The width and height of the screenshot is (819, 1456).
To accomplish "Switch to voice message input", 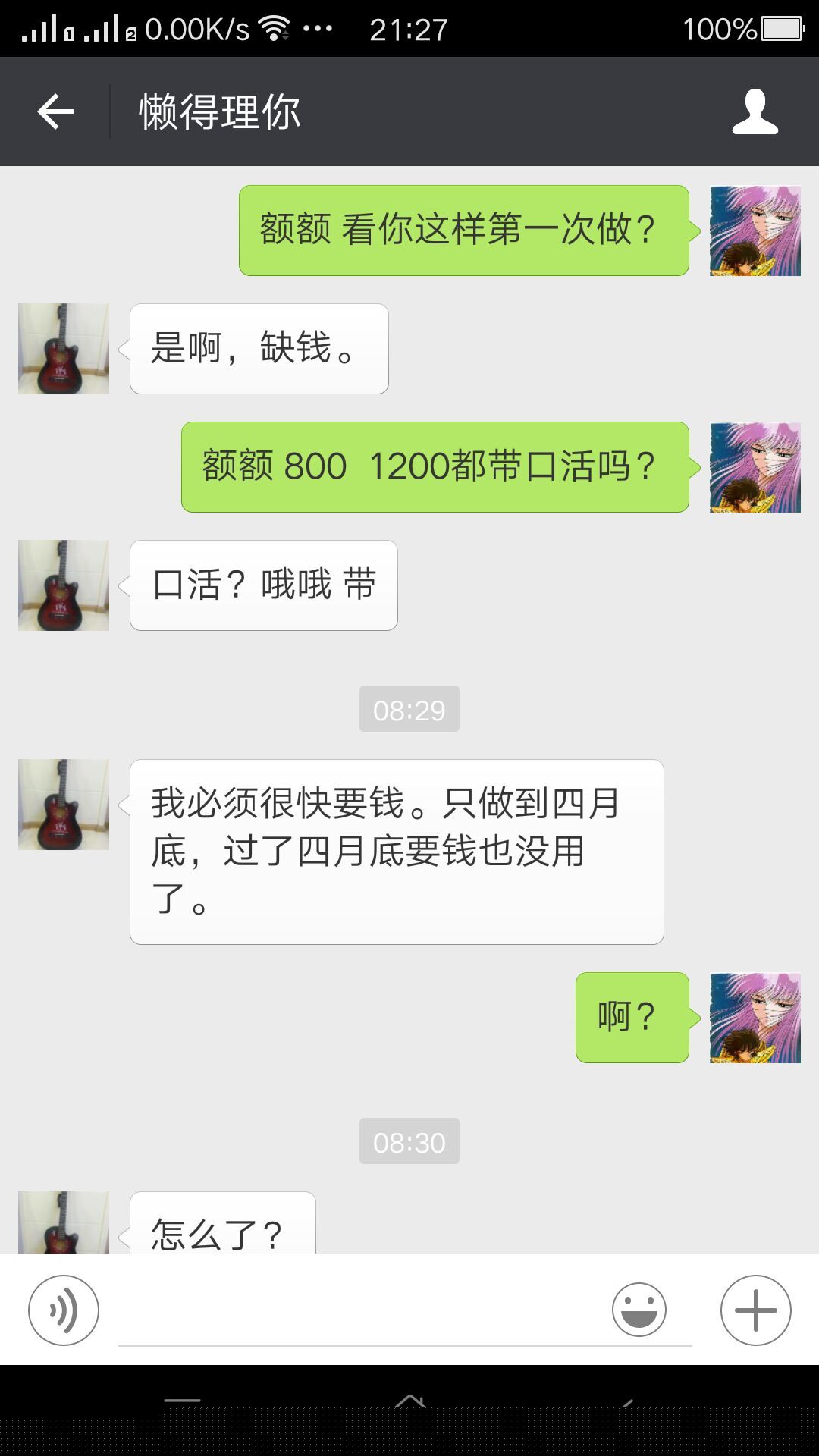I will coord(64,1310).
